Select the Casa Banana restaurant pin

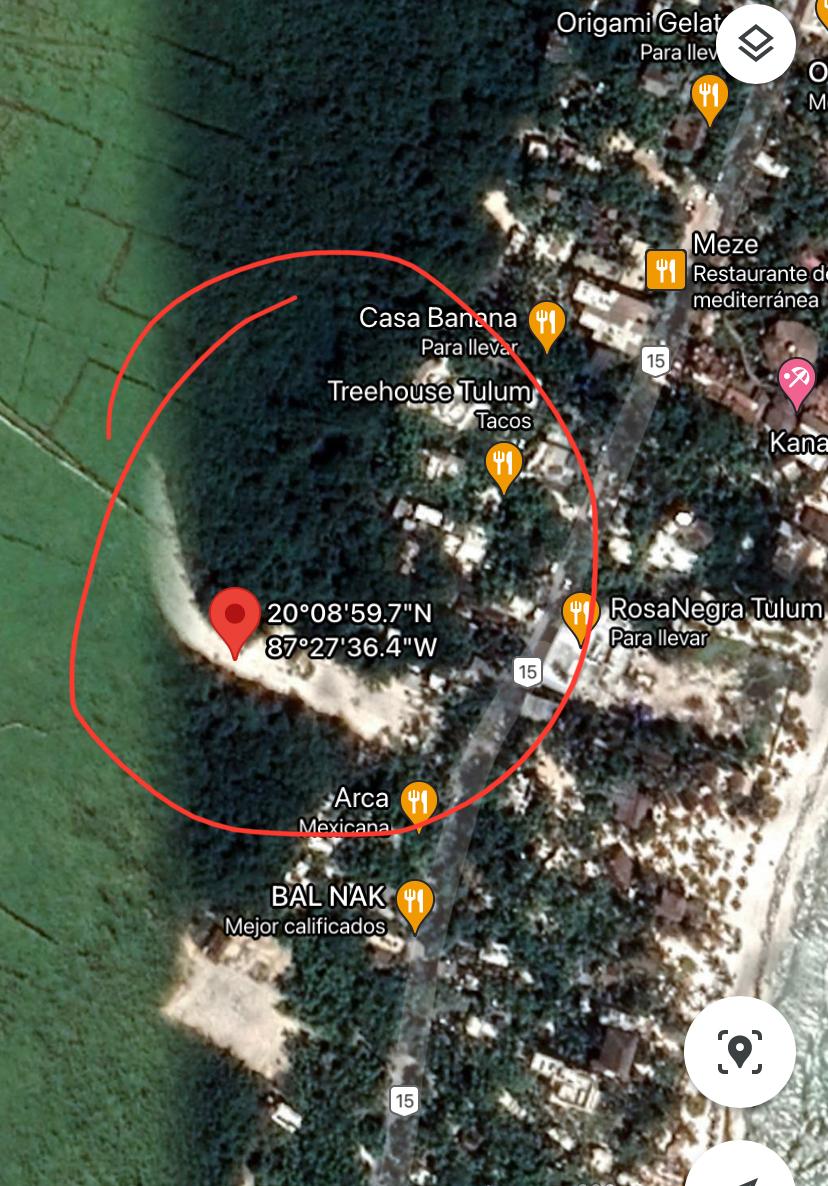(x=545, y=322)
